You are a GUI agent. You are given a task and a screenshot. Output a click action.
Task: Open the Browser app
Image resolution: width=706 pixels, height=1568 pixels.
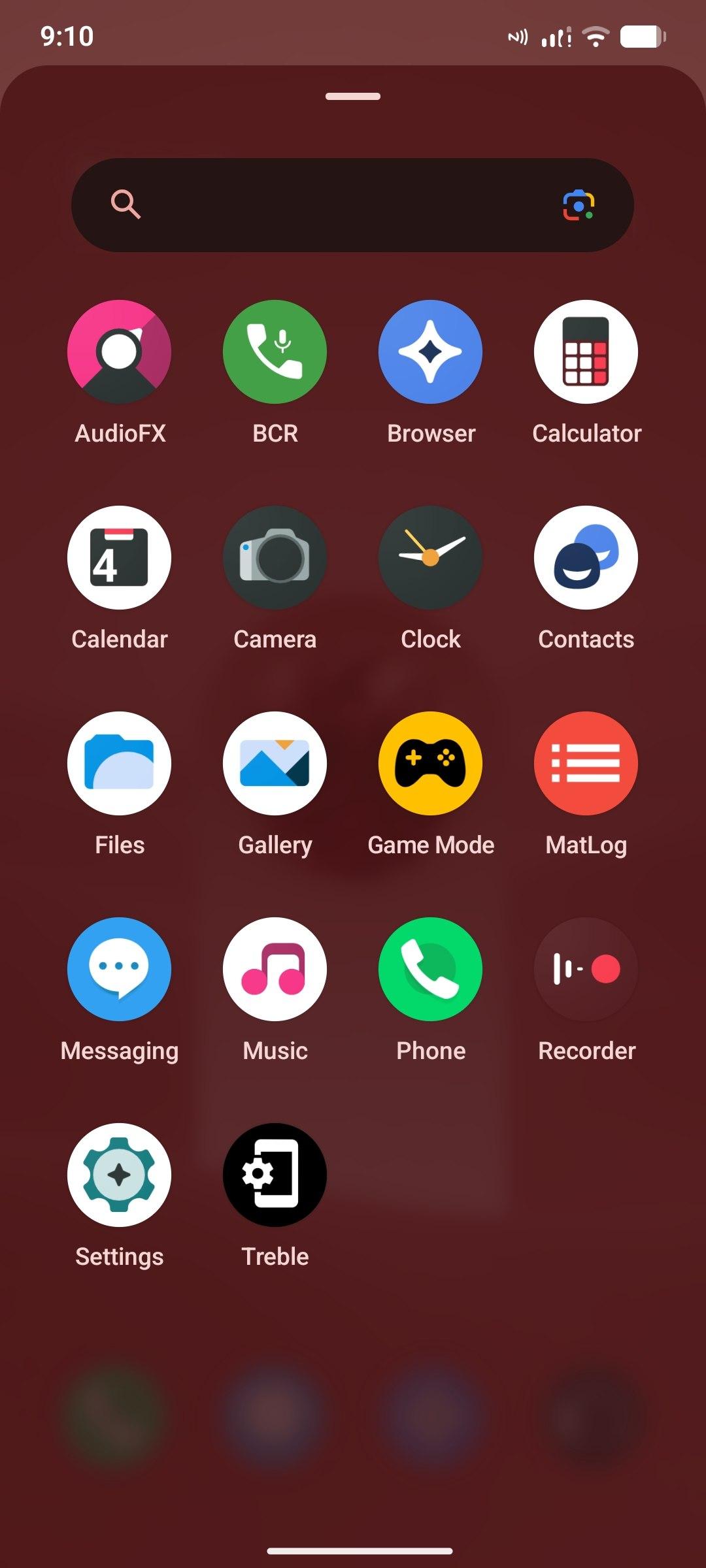[x=430, y=352]
